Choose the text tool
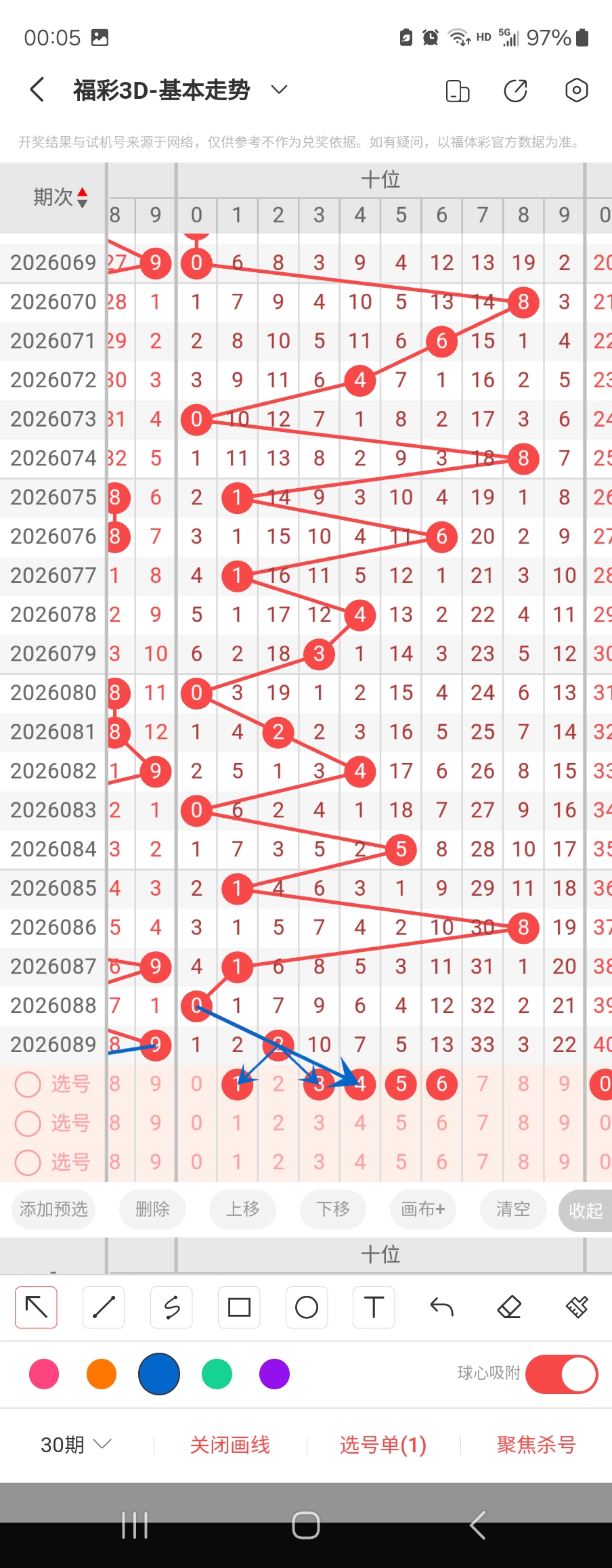Image resolution: width=612 pixels, height=1568 pixels. pyautogui.click(x=374, y=1307)
